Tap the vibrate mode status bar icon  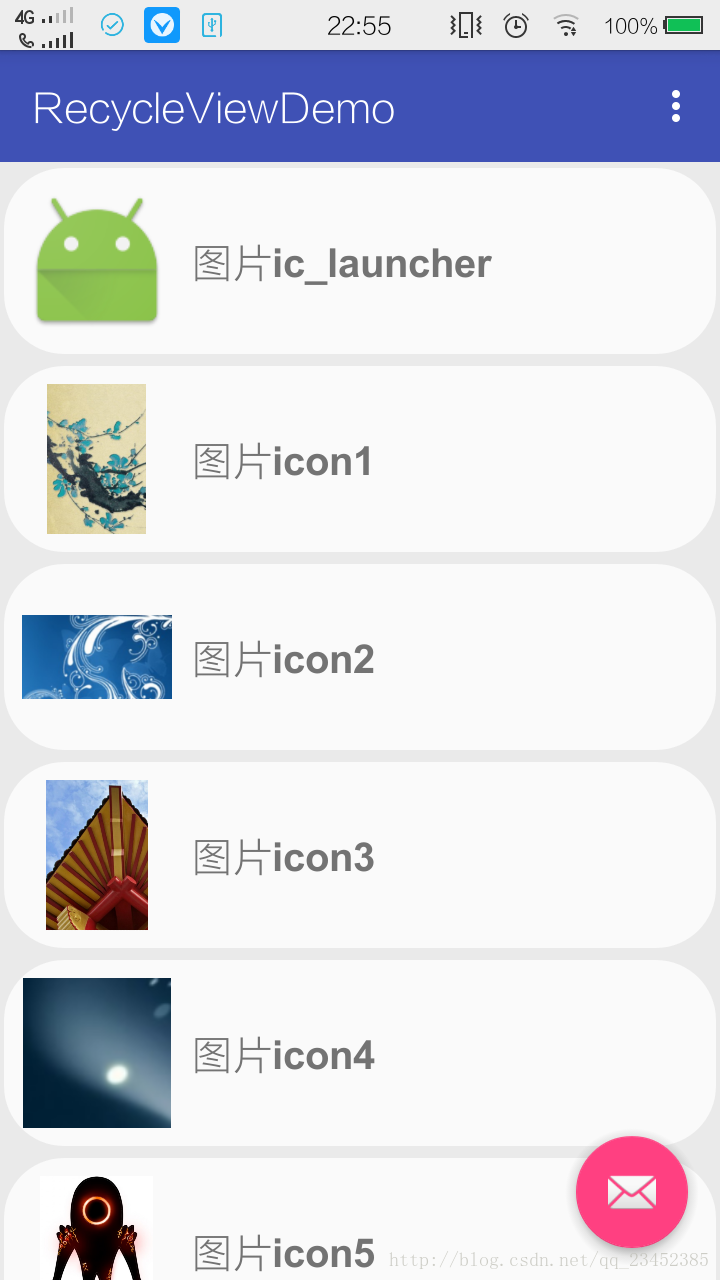coord(464,26)
